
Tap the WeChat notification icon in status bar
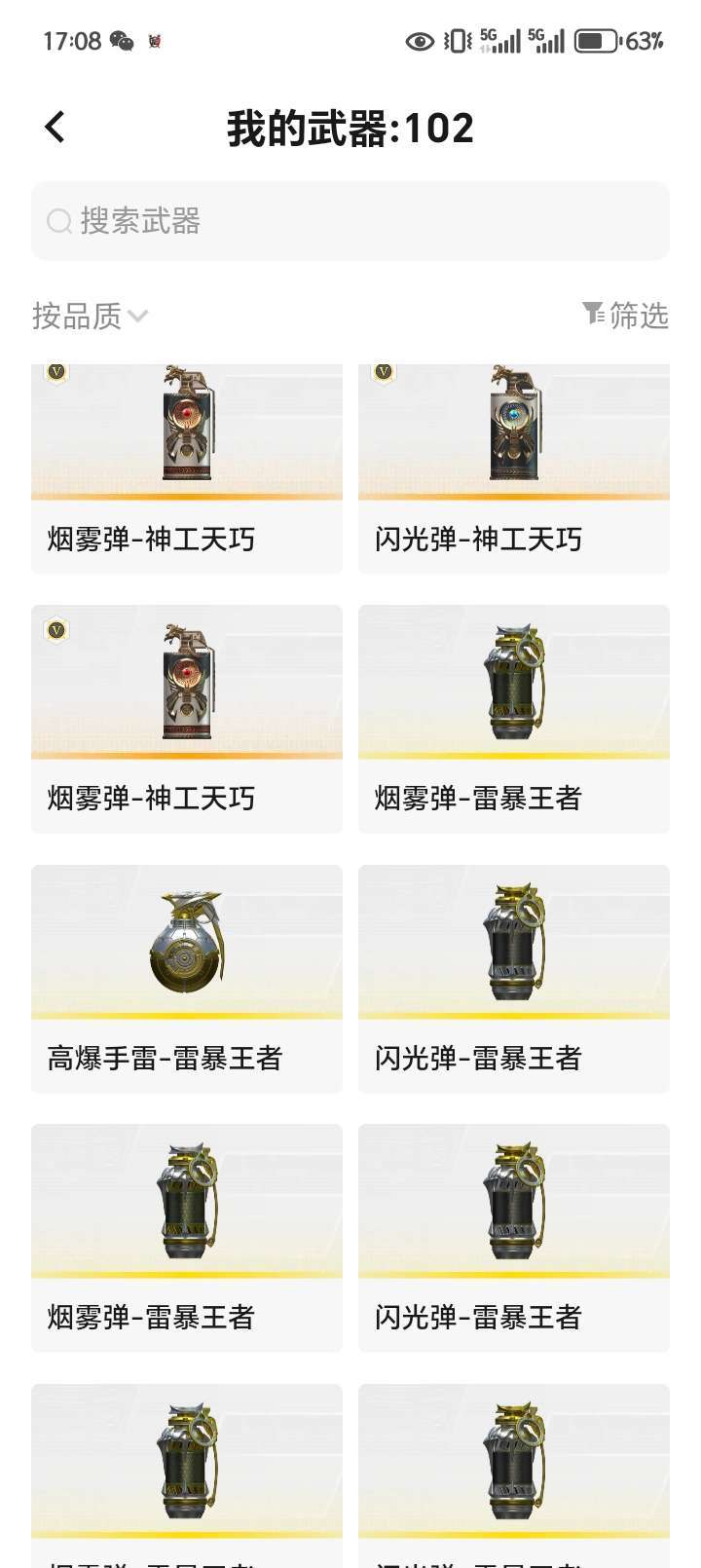click(x=122, y=40)
